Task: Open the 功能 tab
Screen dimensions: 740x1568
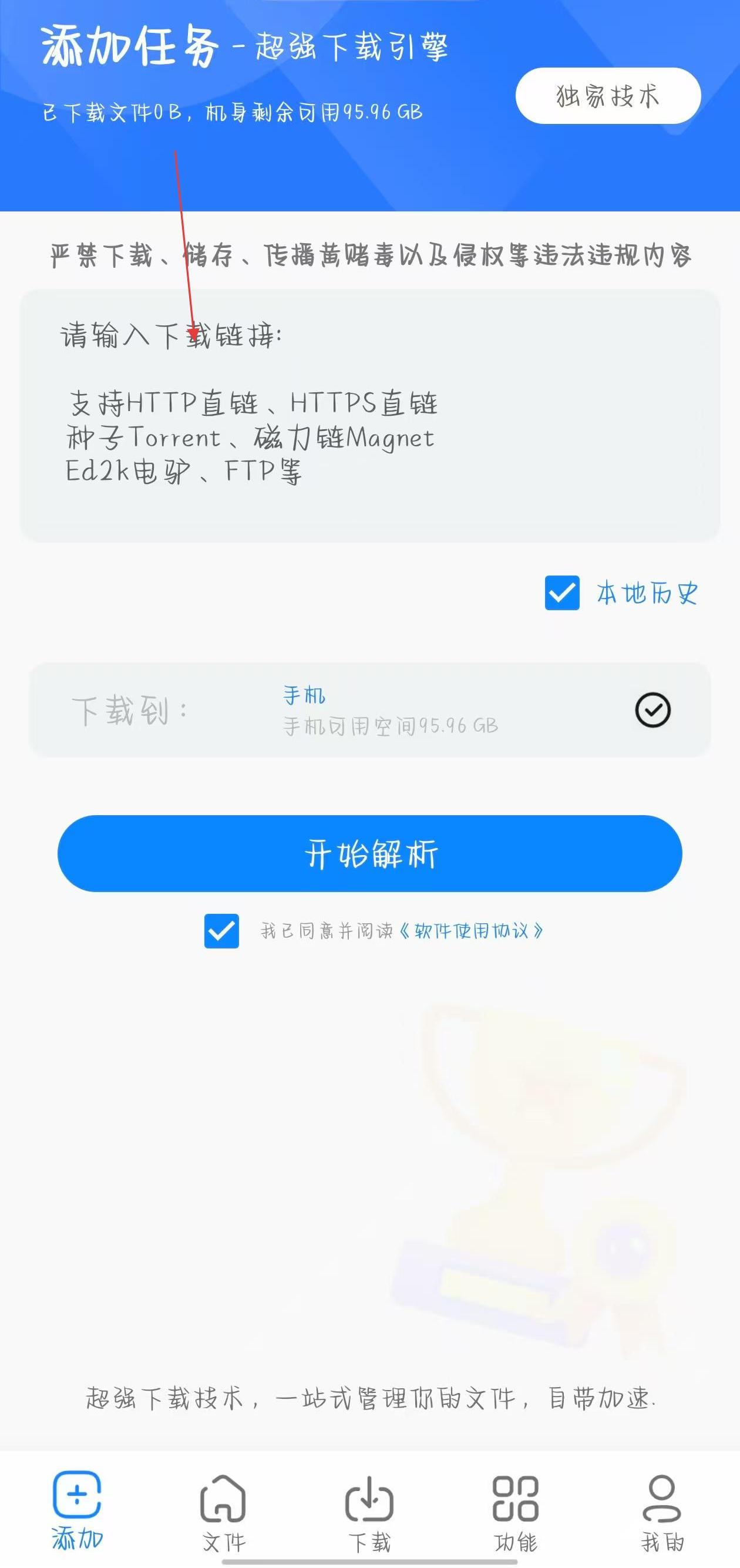Action: point(516,1512)
